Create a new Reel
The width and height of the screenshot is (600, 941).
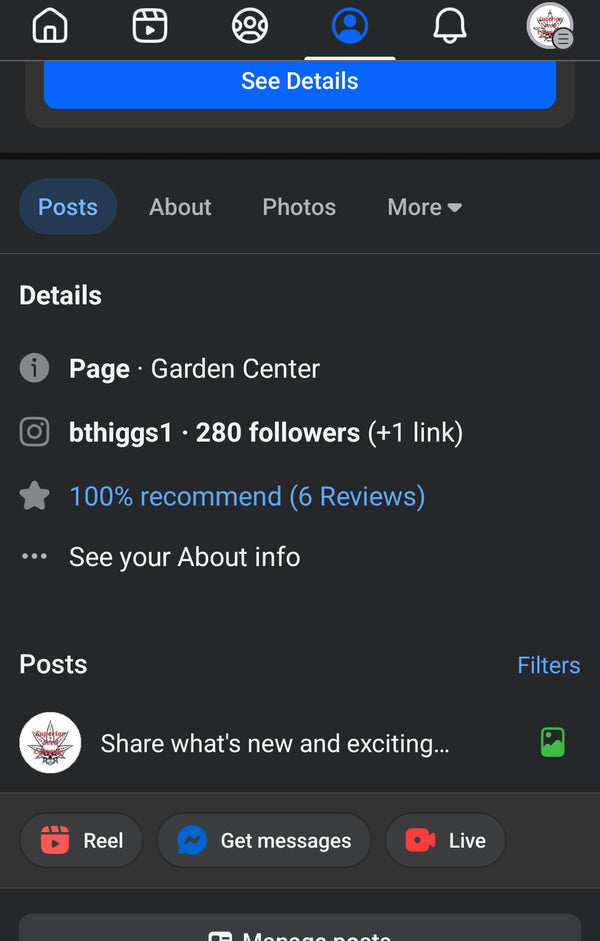click(82, 841)
